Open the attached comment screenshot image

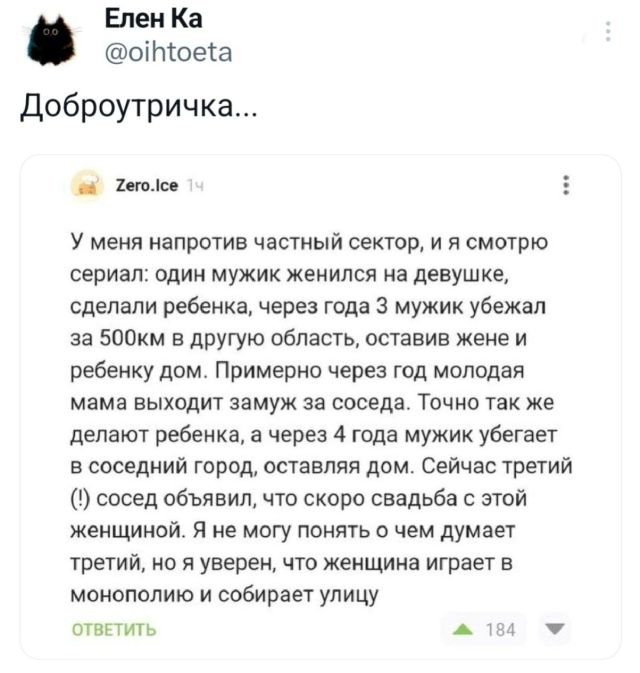click(320, 405)
